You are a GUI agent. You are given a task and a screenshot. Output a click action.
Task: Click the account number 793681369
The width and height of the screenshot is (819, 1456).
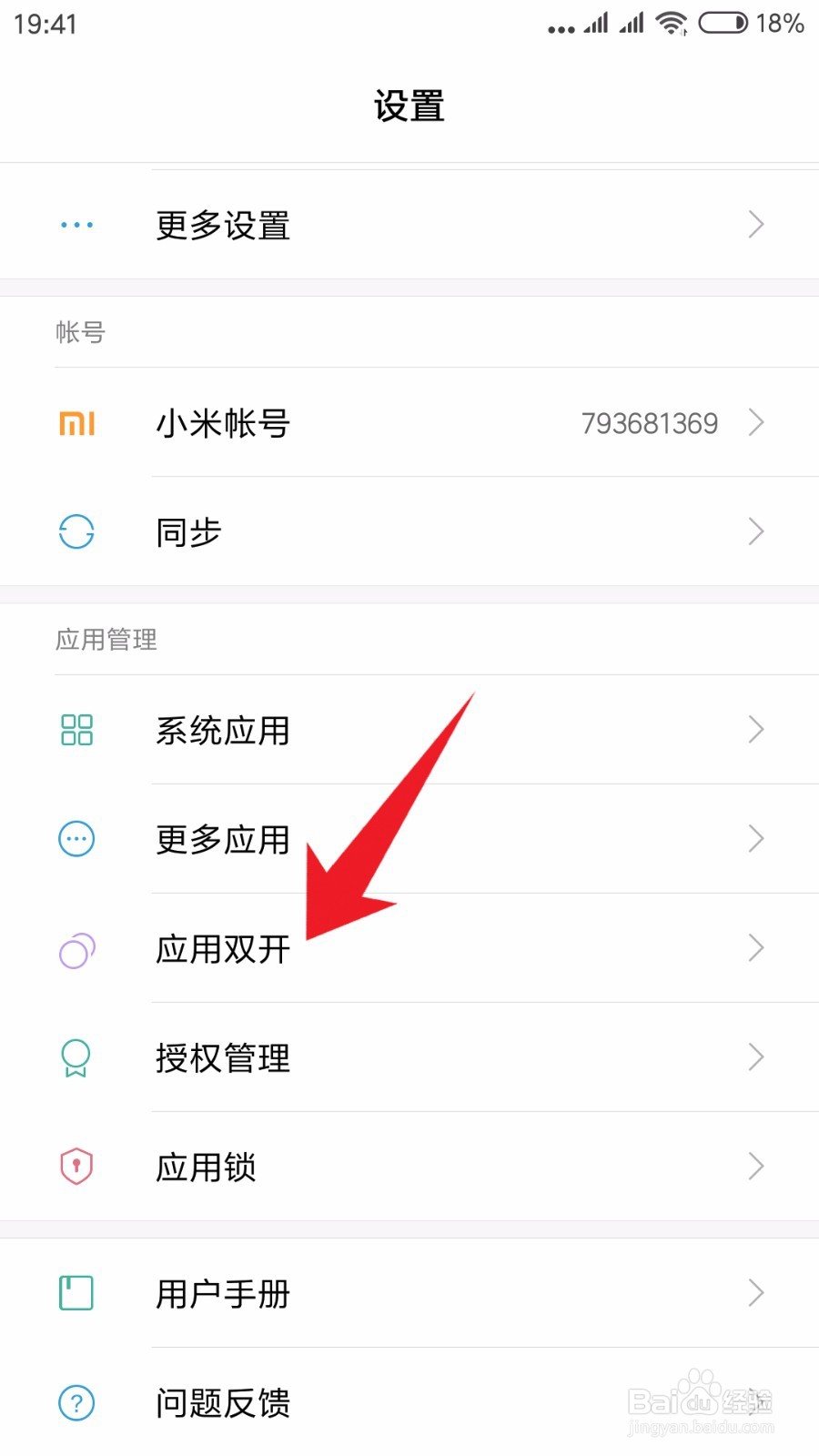tap(650, 423)
